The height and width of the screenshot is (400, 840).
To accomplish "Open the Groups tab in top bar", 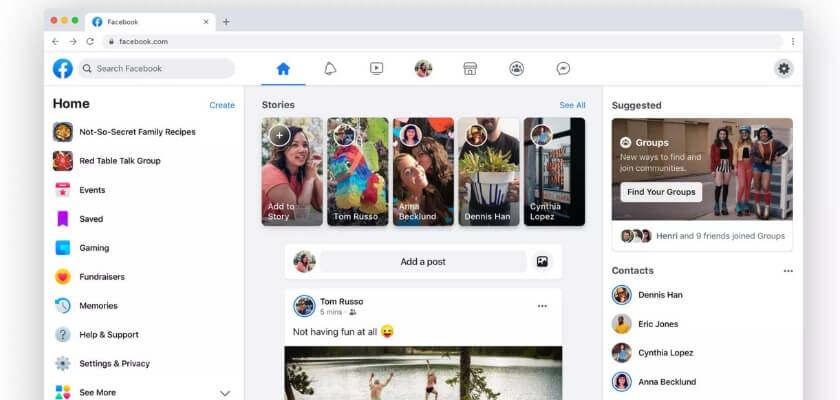I will (x=516, y=69).
